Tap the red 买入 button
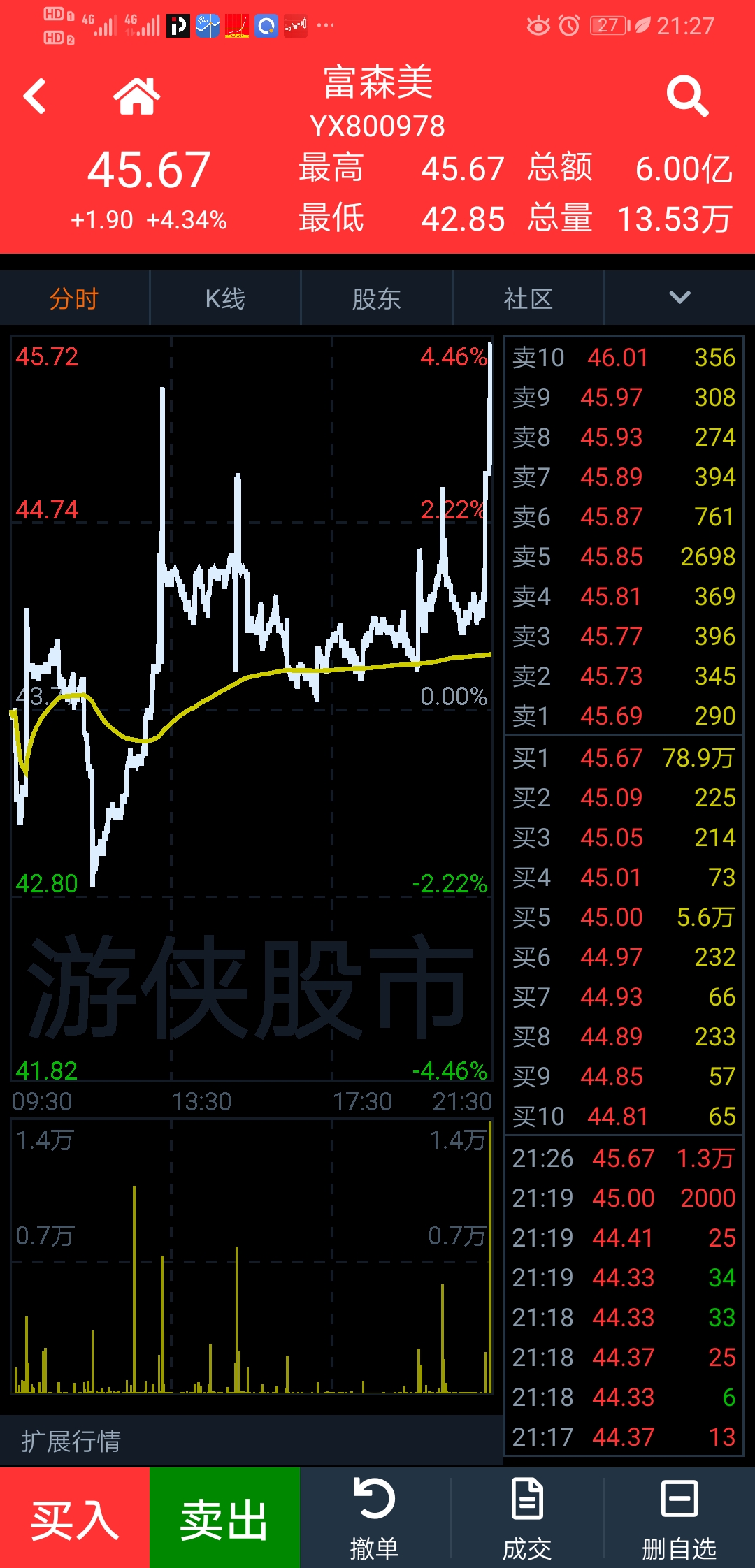 pos(75,1518)
